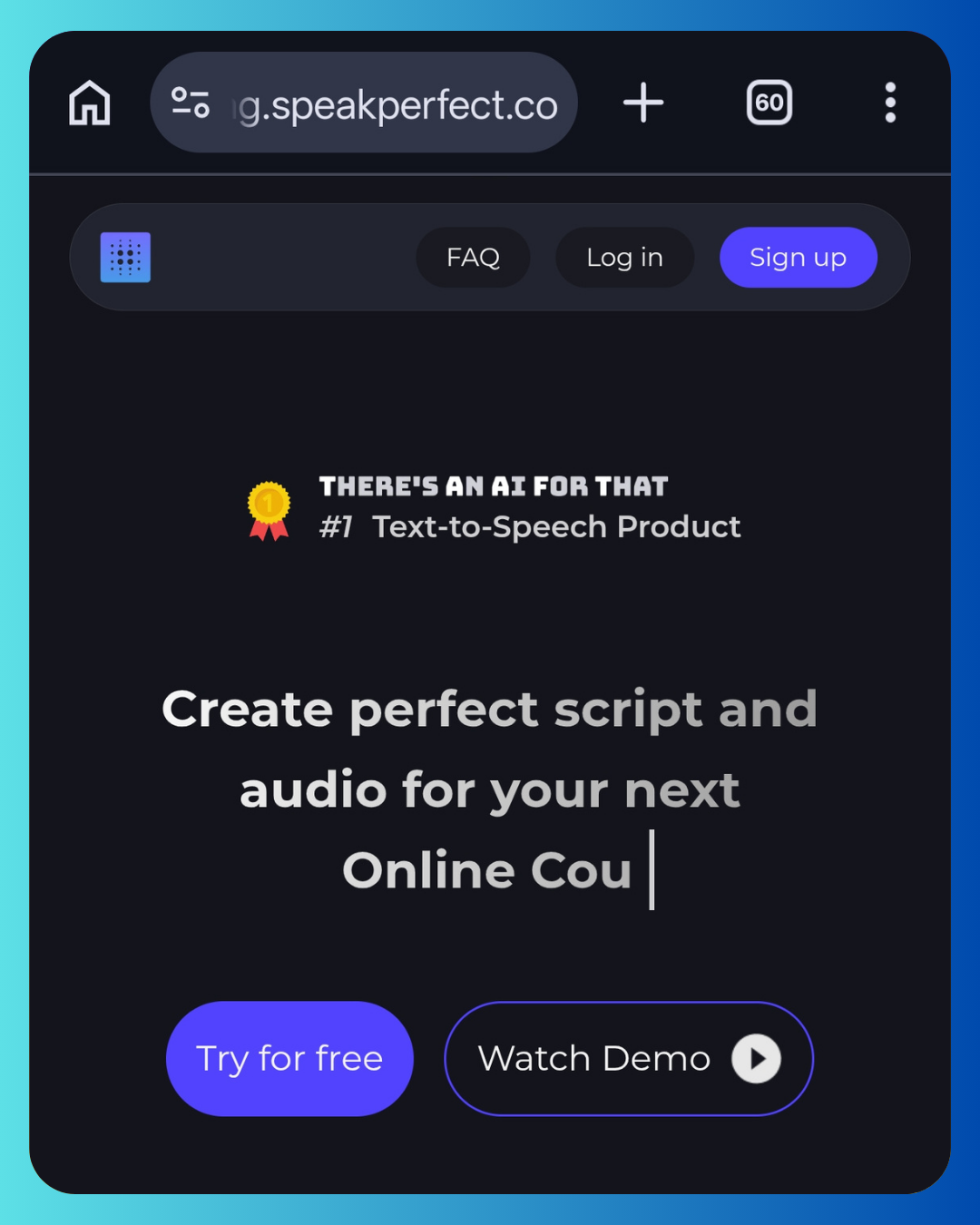Show the 60 open tabs
Image resolution: width=980 pixels, height=1225 pixels.
(769, 103)
